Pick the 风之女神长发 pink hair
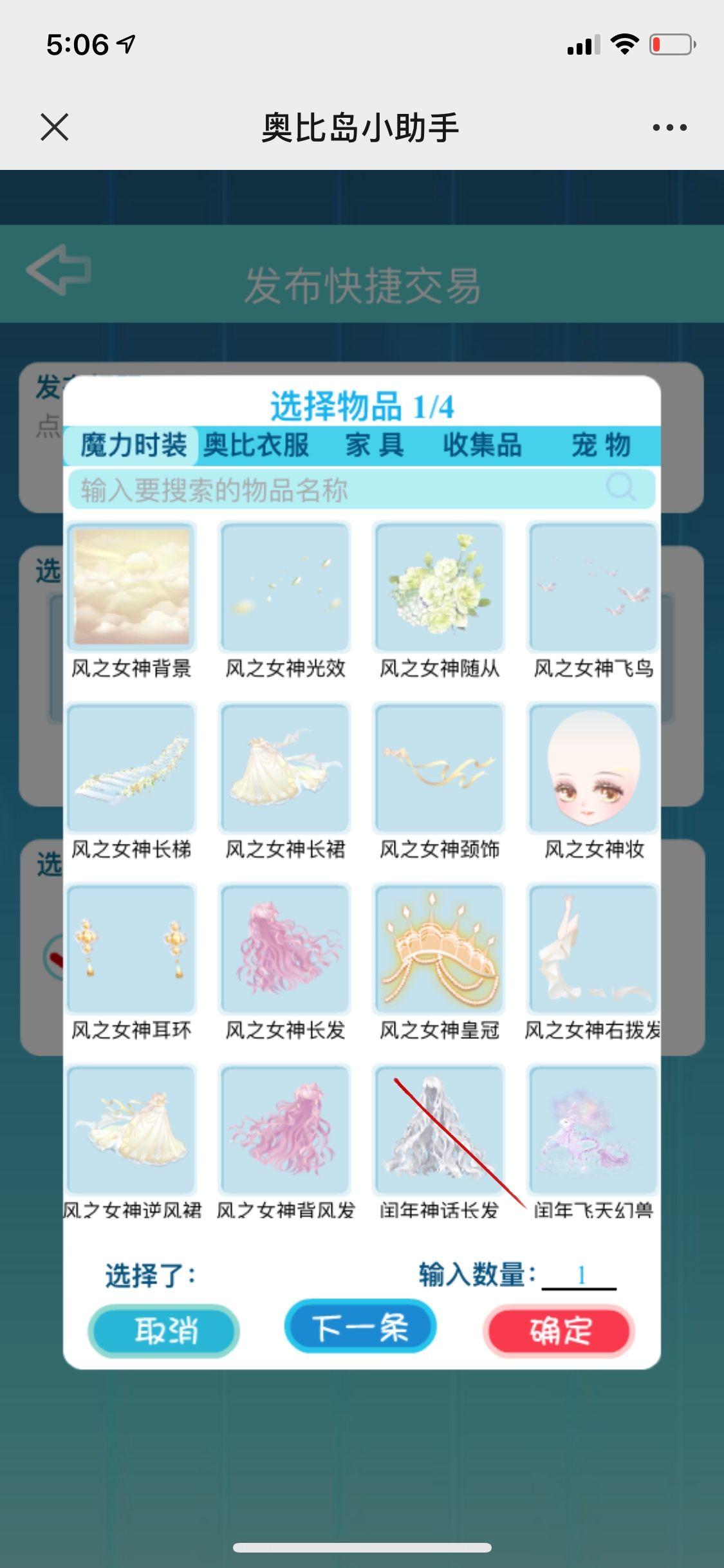This screenshot has height=1568, width=724. tap(285, 949)
